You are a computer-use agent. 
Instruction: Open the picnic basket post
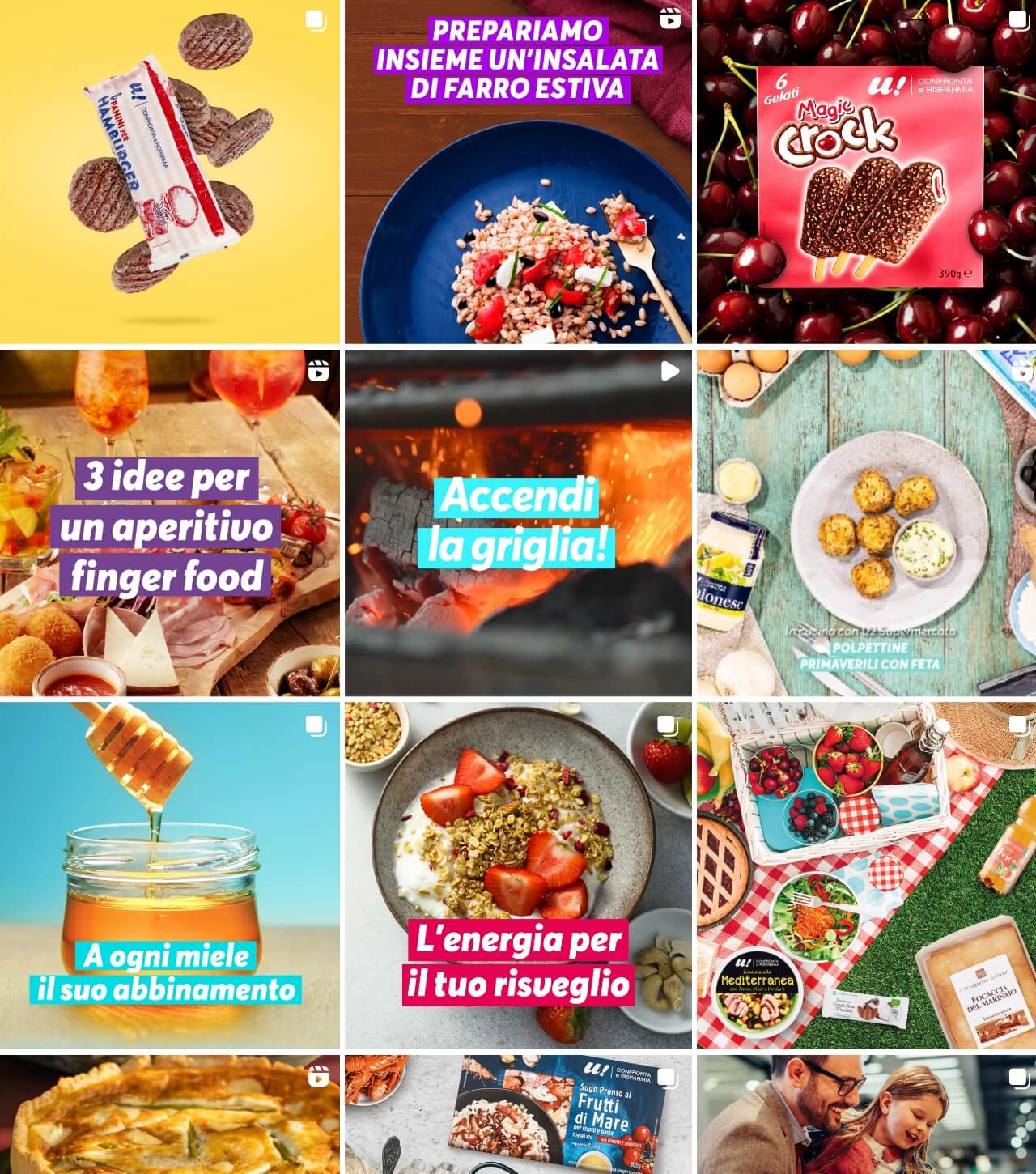[x=866, y=874]
